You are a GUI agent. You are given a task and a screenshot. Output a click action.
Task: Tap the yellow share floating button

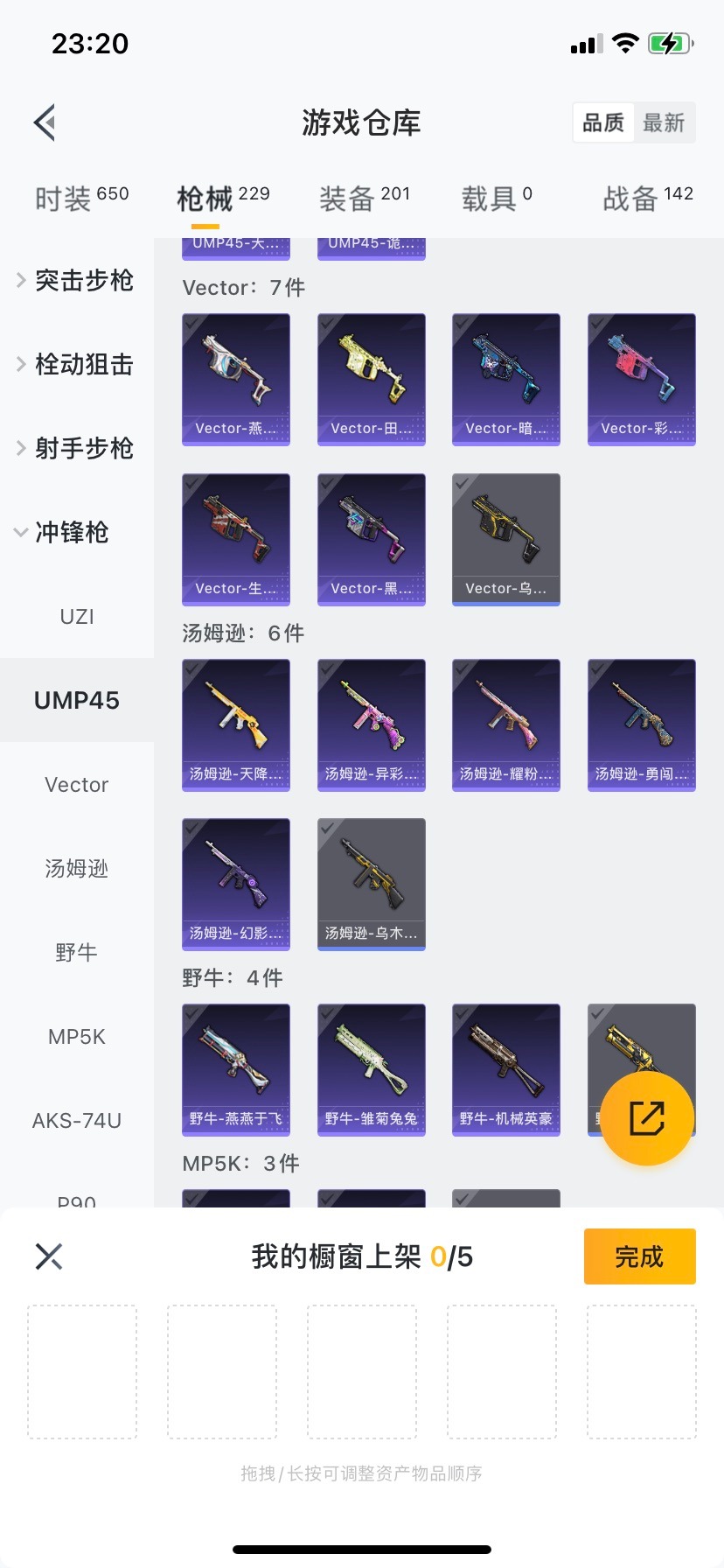pos(647,1118)
